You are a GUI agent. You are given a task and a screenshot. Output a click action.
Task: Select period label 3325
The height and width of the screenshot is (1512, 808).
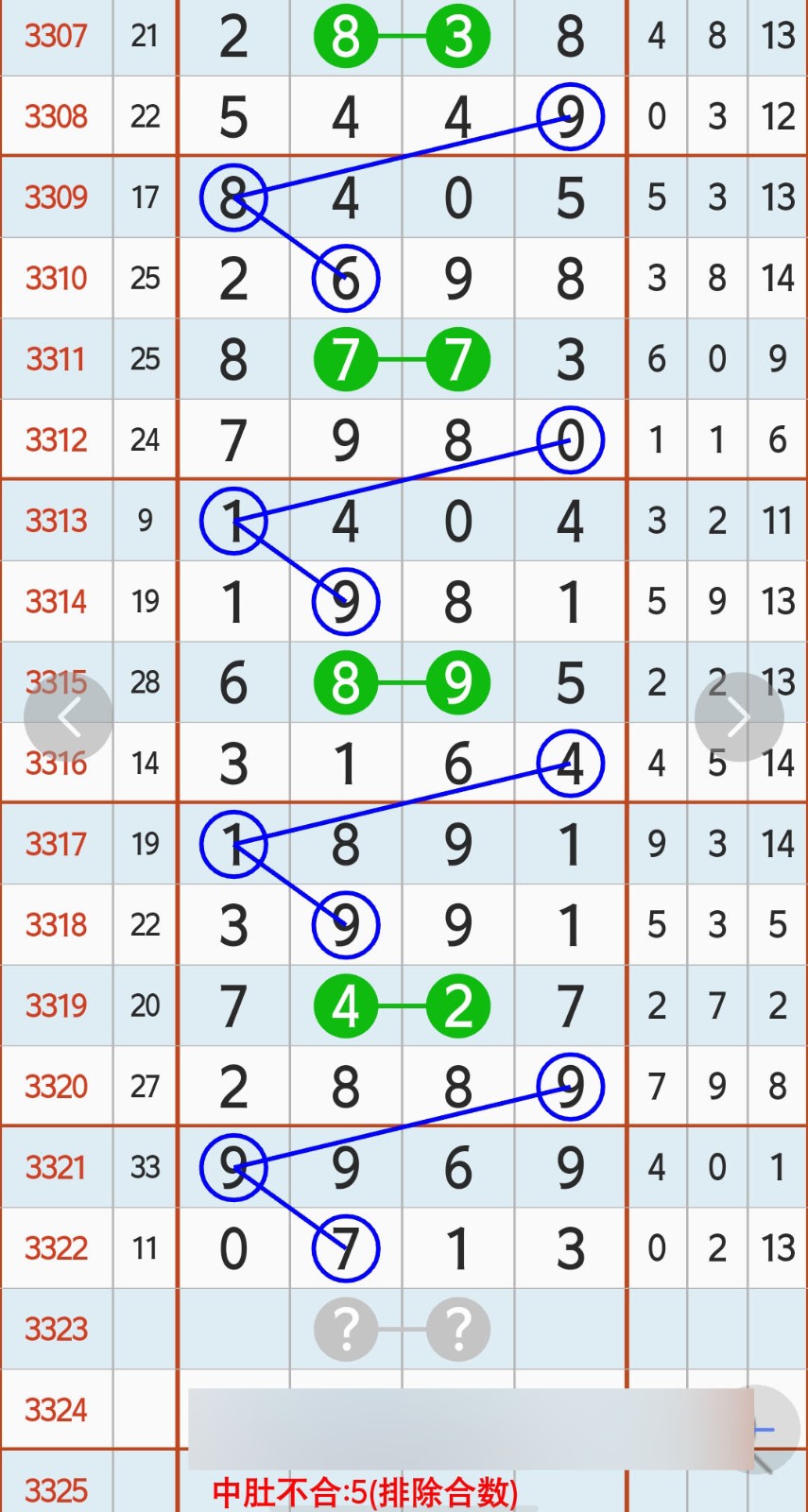(x=57, y=1491)
